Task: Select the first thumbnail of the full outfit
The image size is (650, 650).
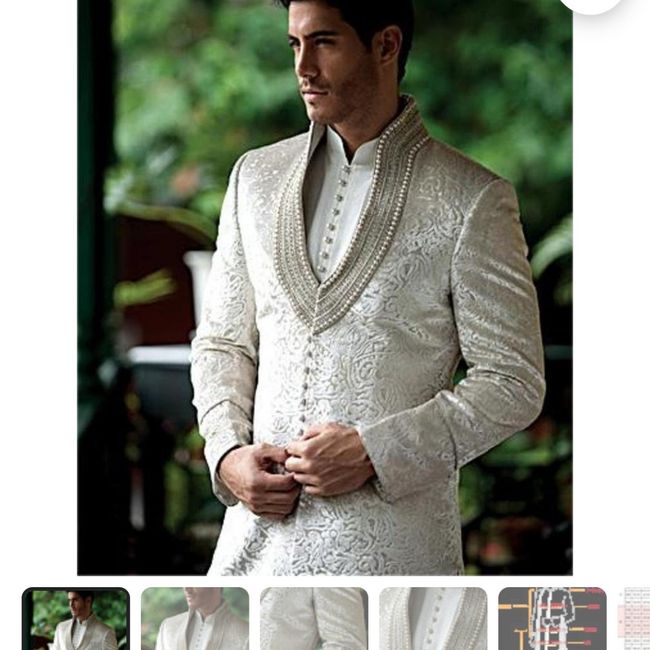Action: (76, 618)
